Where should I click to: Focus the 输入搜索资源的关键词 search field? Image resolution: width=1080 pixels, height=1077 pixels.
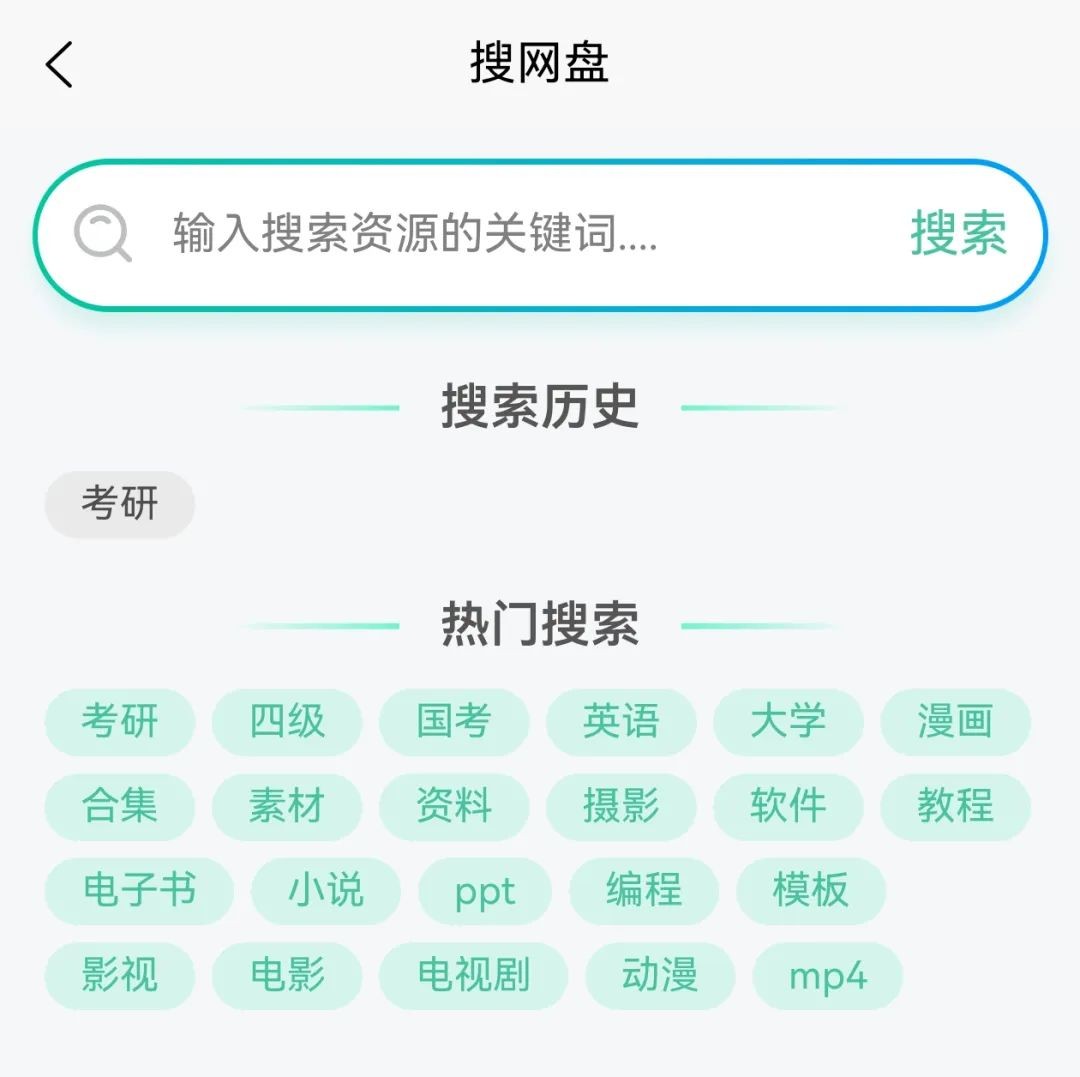point(500,234)
